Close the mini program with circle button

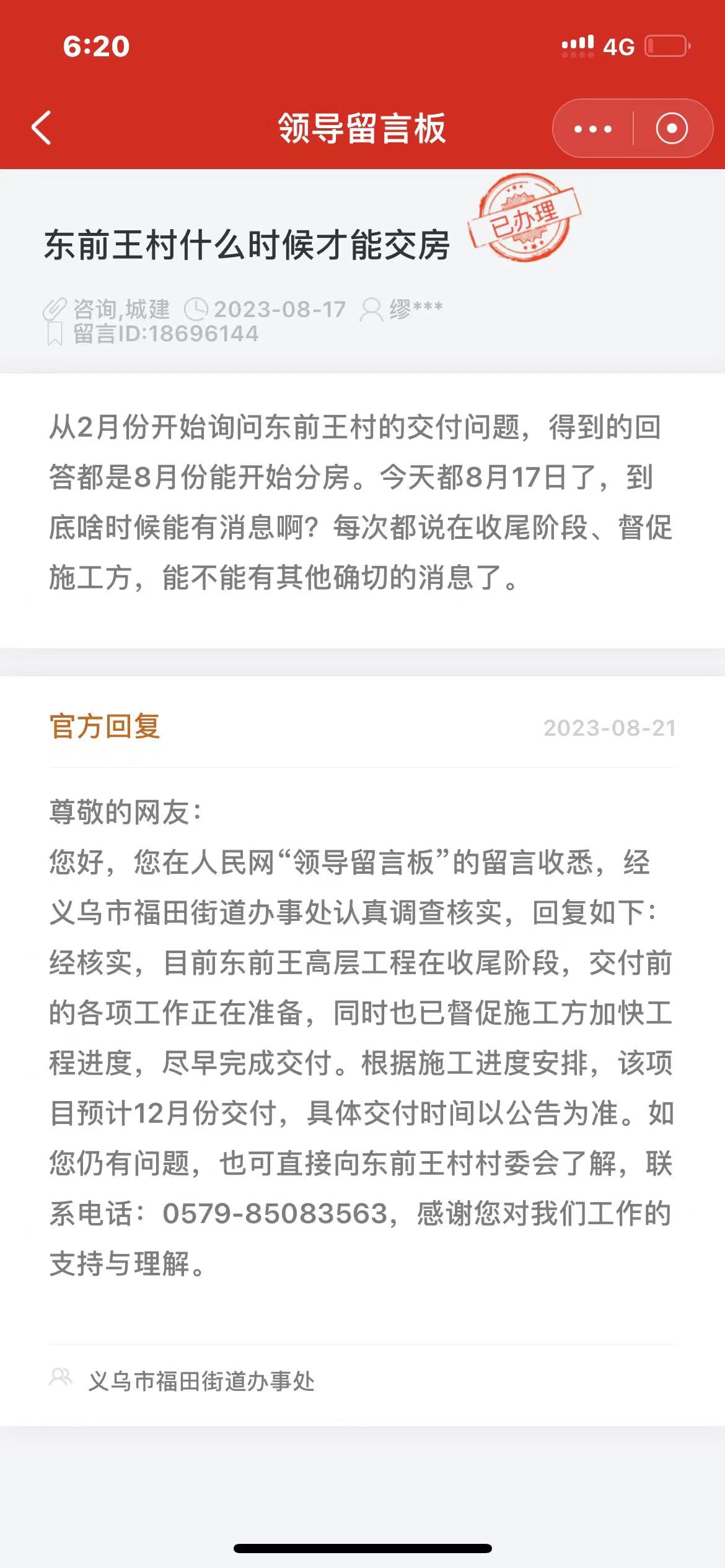pyautogui.click(x=672, y=129)
